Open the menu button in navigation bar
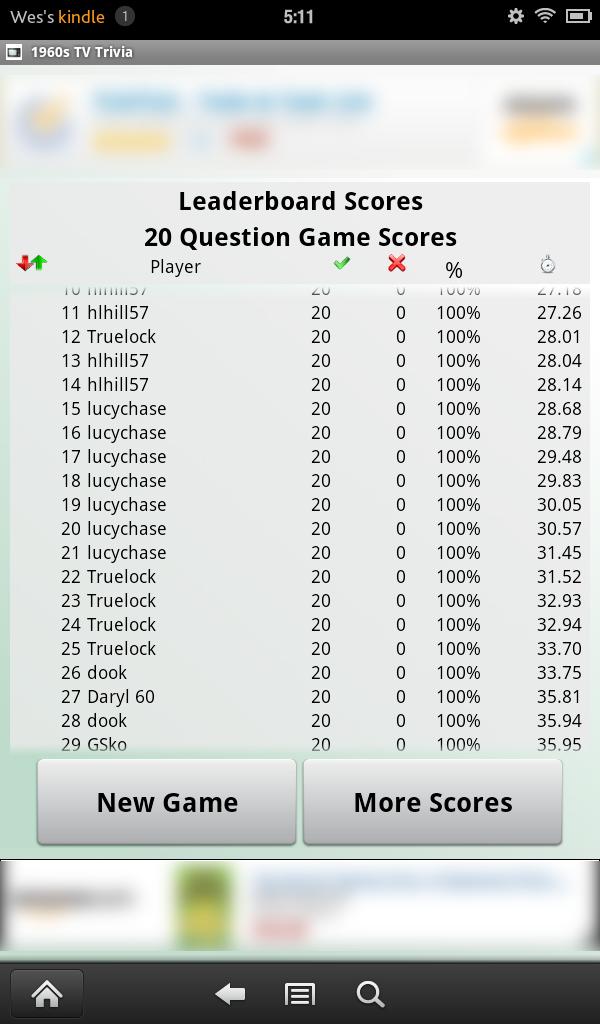 [300, 993]
